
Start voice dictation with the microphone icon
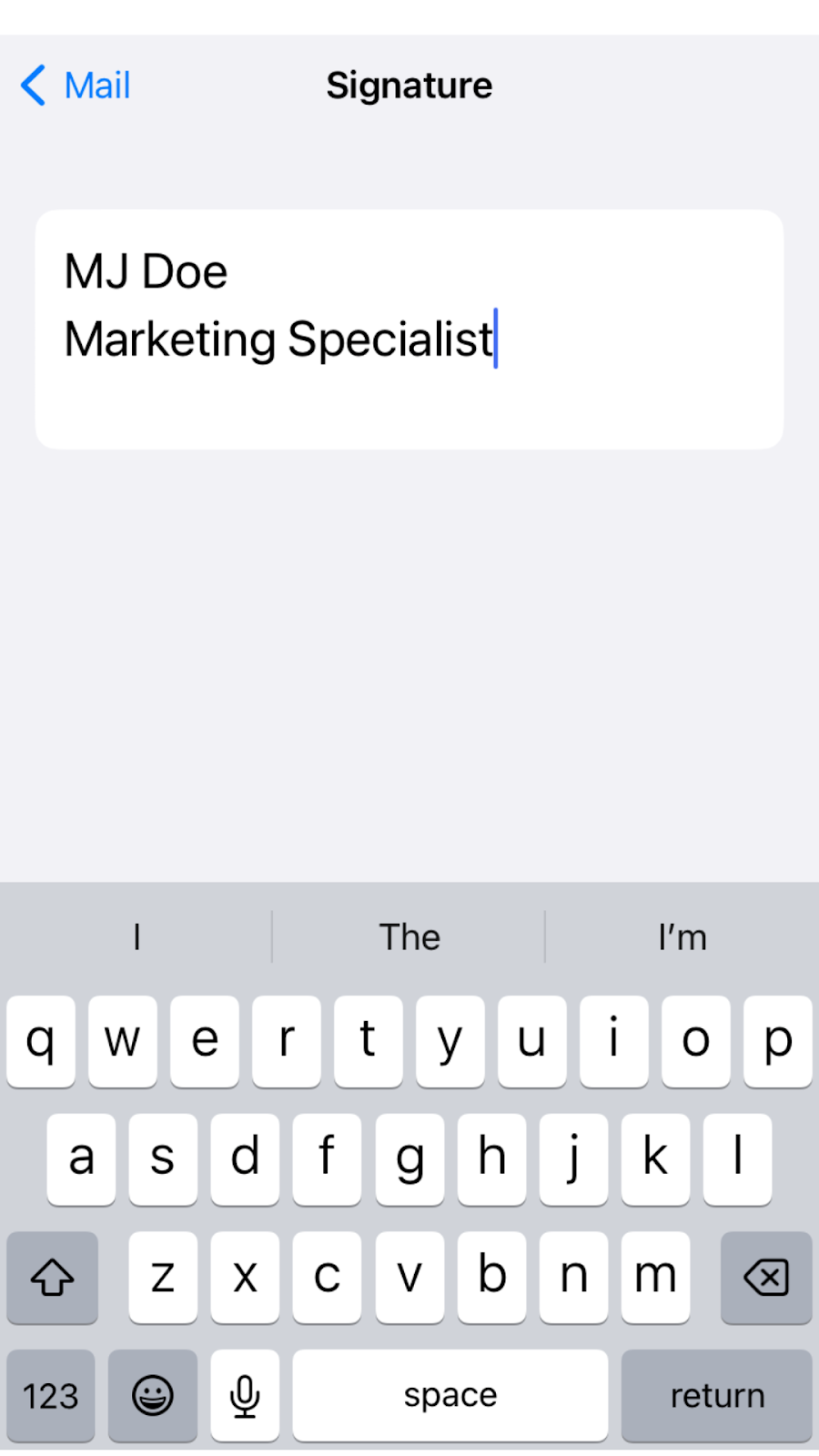pyautogui.click(x=244, y=1395)
